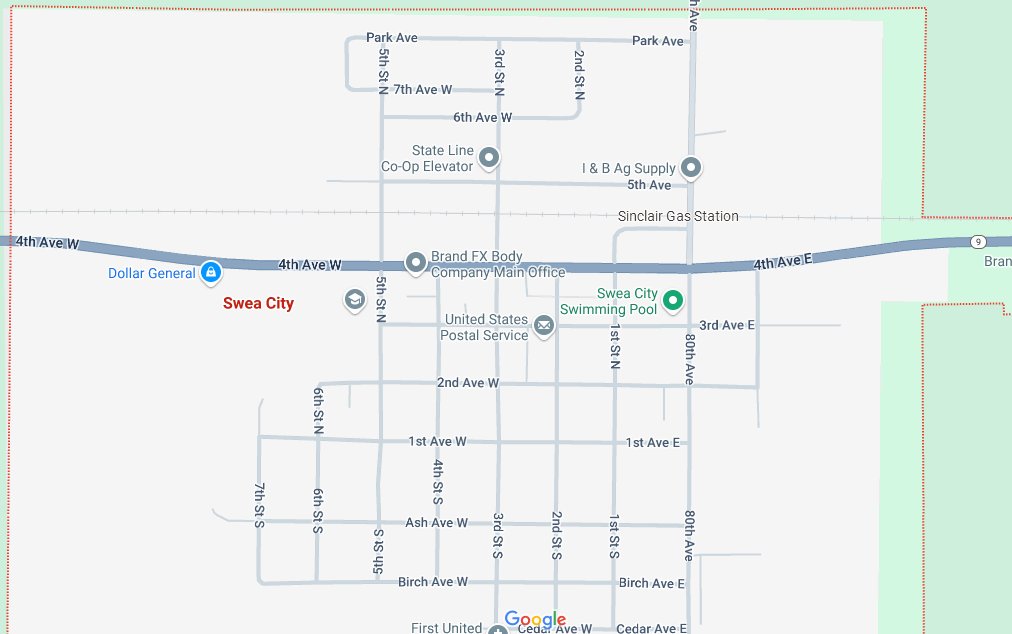Select the State Line Co-Op Elevator marker

(x=489, y=157)
